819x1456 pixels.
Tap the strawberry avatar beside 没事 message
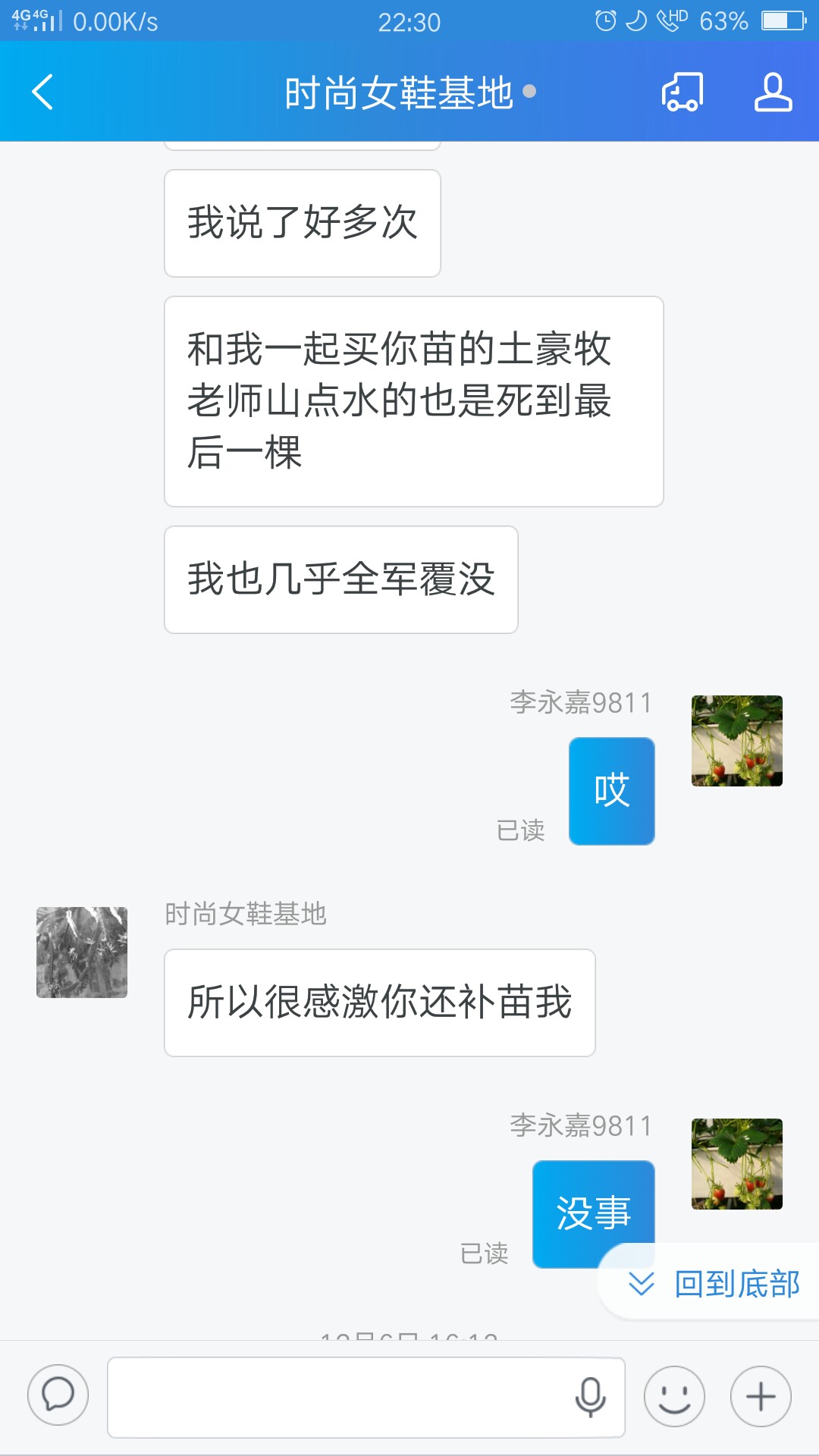click(736, 1164)
